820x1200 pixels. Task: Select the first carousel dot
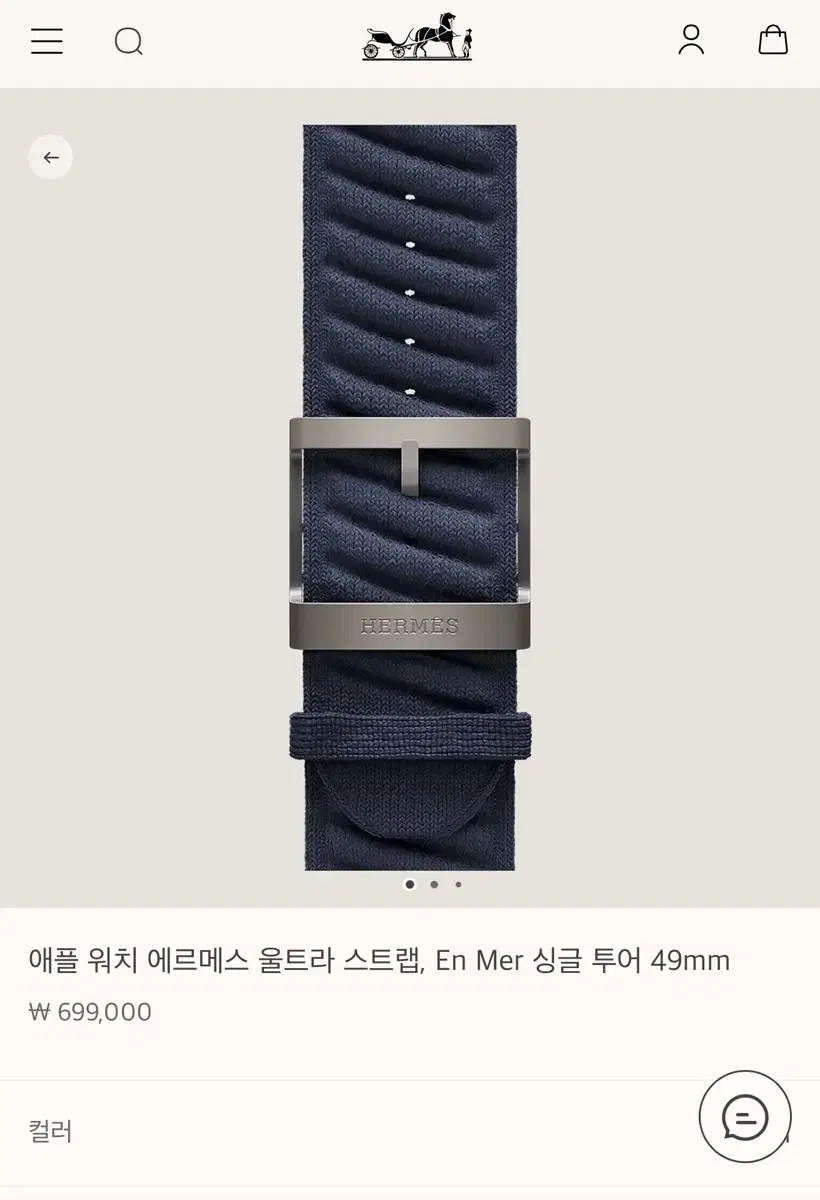tap(409, 886)
